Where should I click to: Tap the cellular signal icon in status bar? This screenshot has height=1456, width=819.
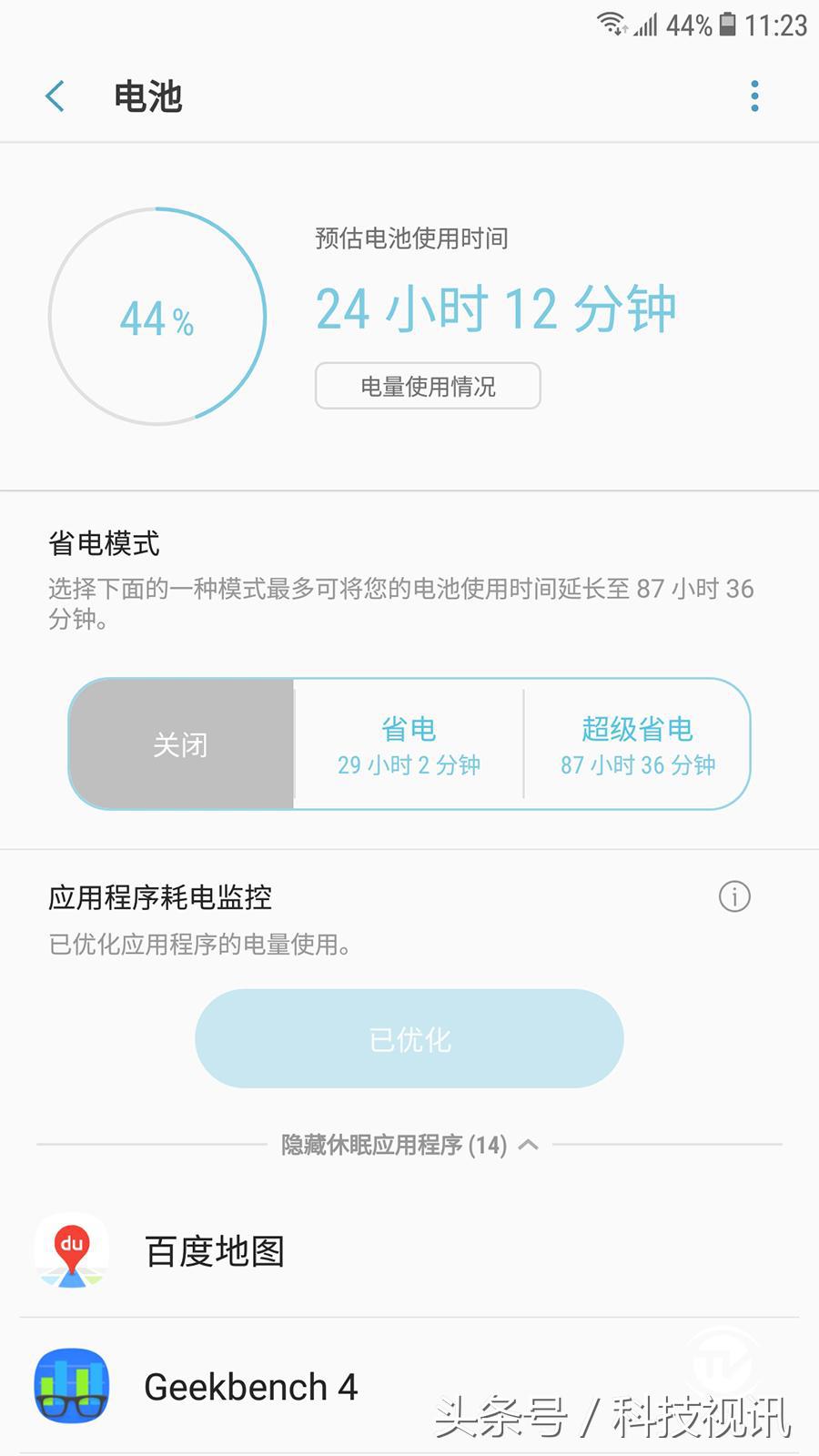click(x=647, y=25)
